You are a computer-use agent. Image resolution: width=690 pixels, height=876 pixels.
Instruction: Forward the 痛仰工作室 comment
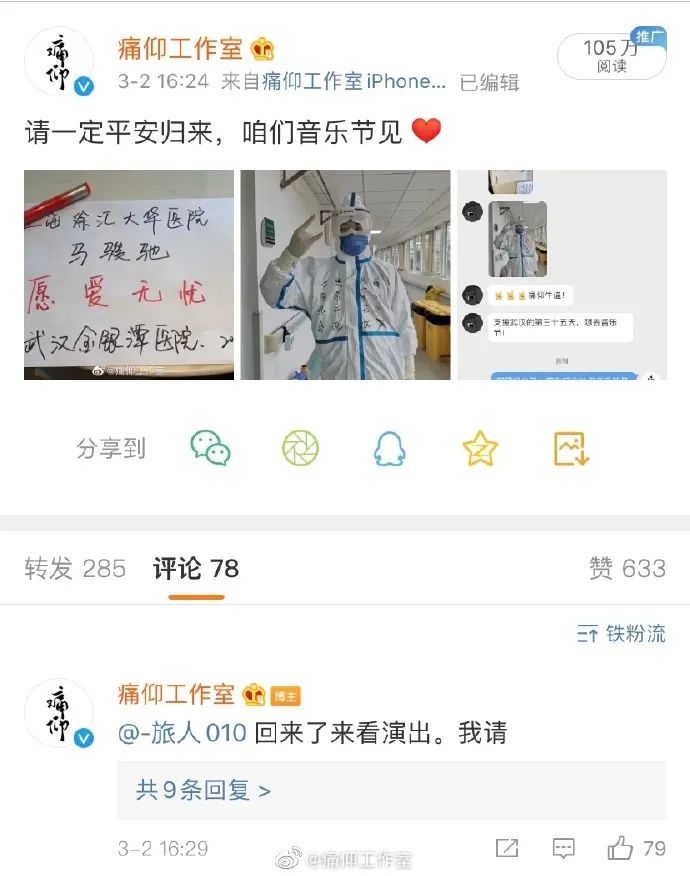pyautogui.click(x=507, y=849)
